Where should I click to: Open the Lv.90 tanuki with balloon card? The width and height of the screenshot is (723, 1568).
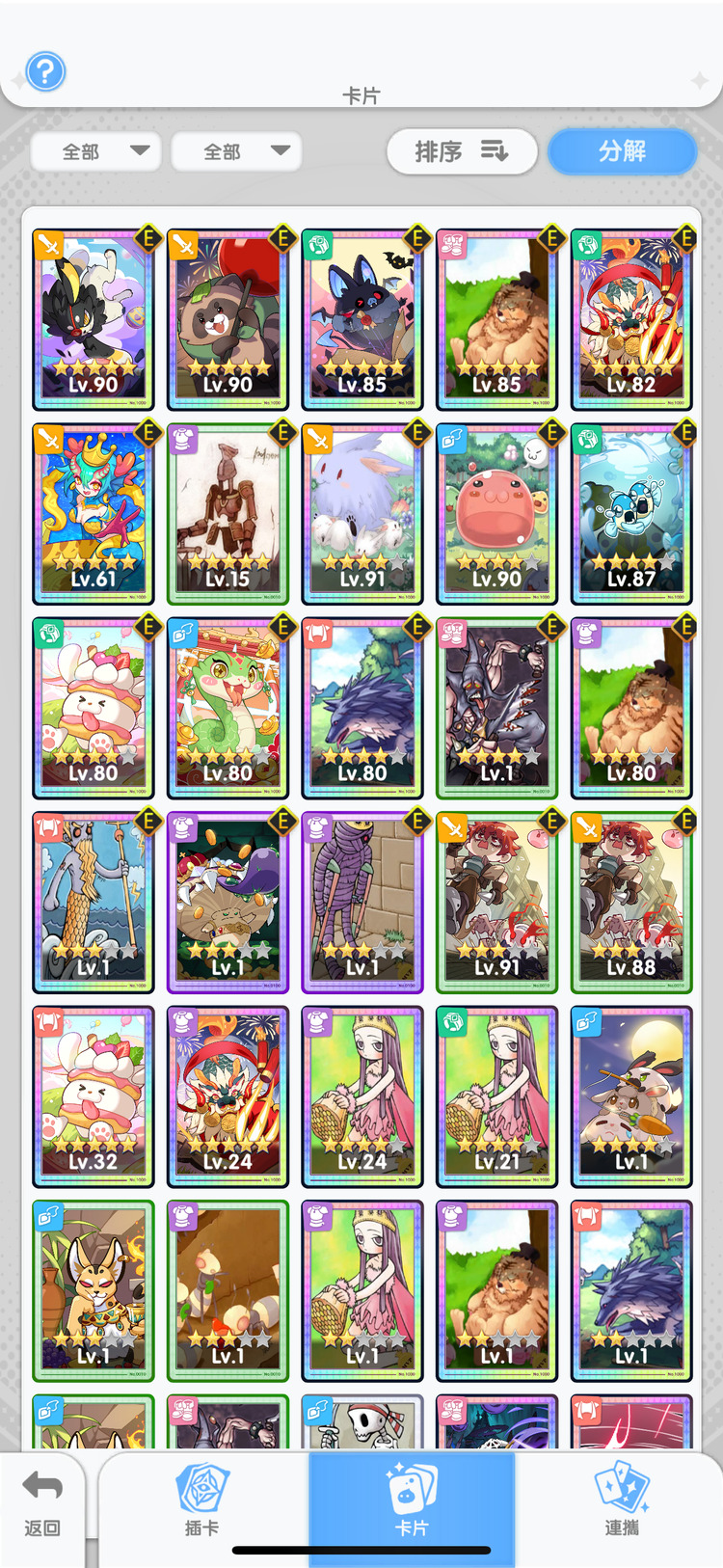coord(228,319)
